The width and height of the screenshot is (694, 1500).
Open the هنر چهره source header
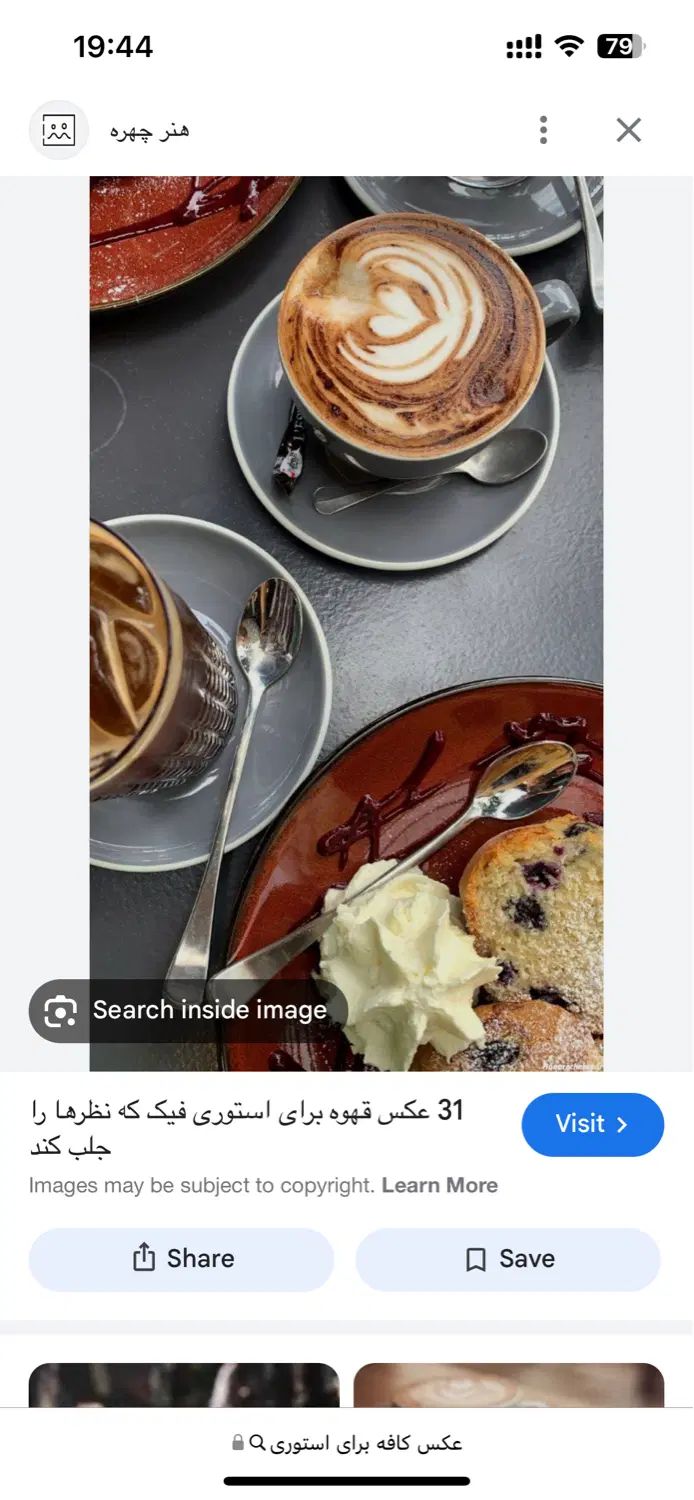click(x=148, y=130)
